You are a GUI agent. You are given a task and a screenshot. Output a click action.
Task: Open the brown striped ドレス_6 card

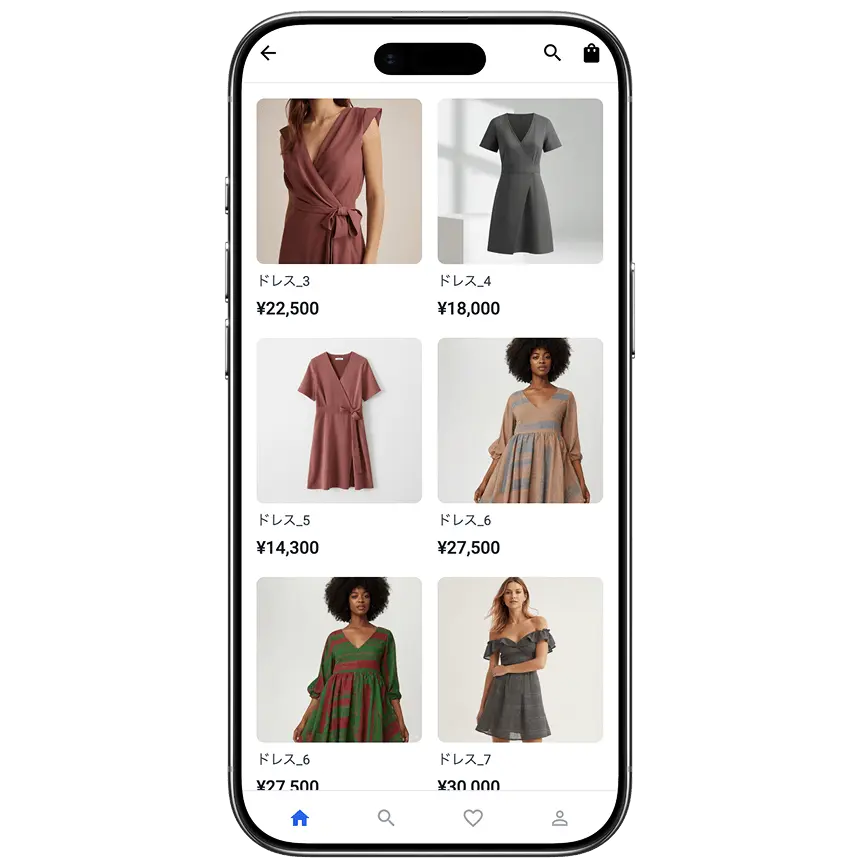click(520, 421)
